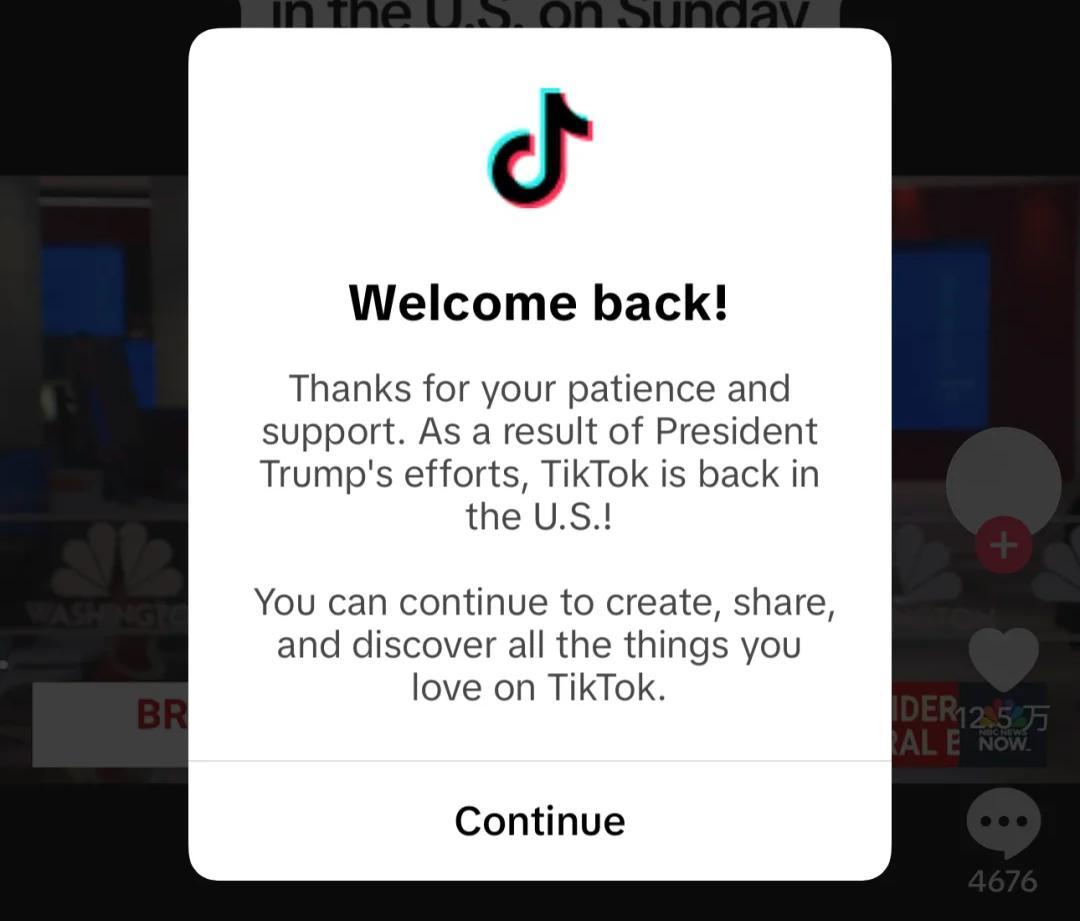Open the comments with 4676 replies
Viewport: 1080px width, 921px height.
click(1003, 822)
